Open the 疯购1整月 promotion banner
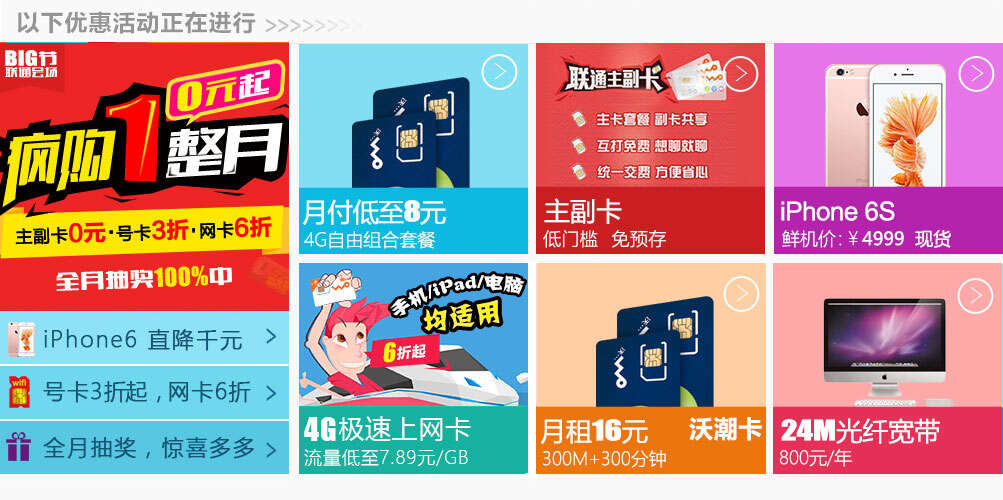The height and width of the screenshot is (500, 1003). coord(144,175)
